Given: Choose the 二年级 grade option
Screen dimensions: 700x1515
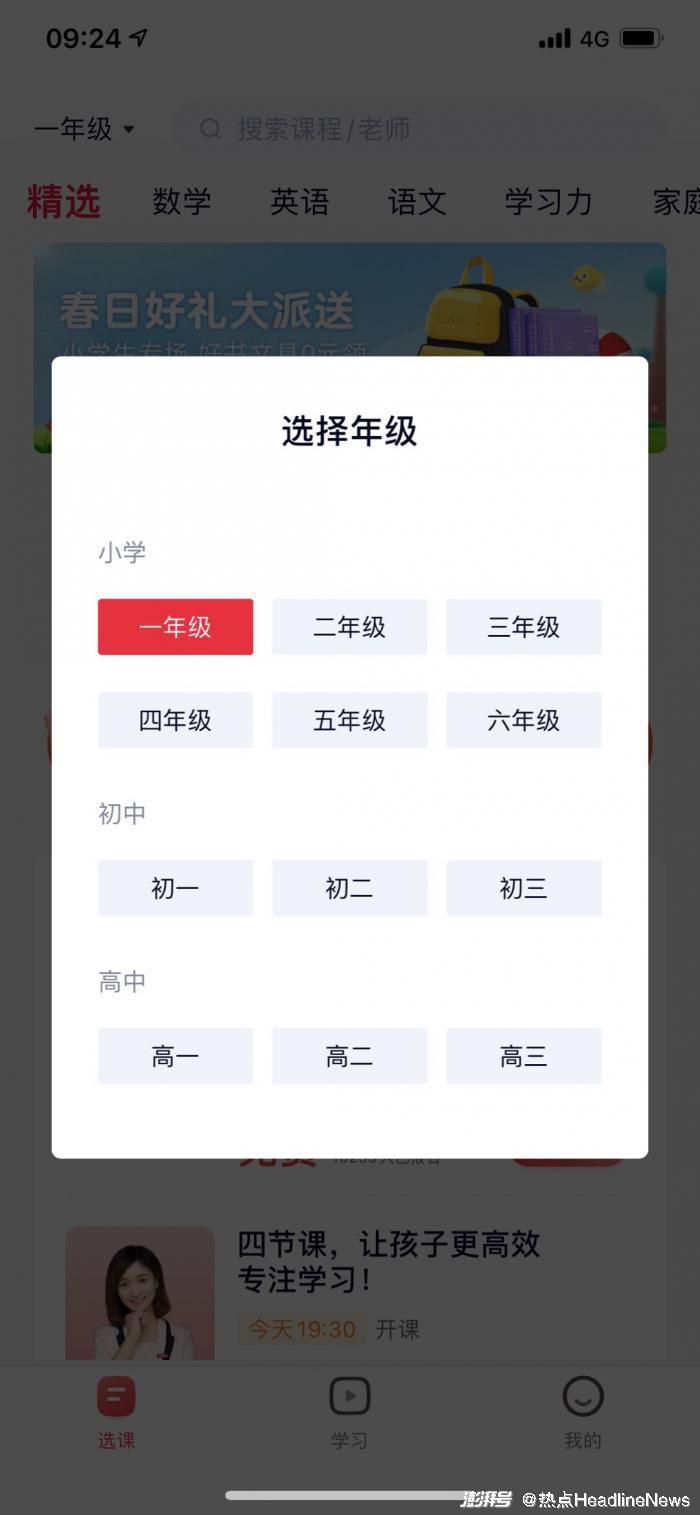Looking at the screenshot, I should (349, 627).
